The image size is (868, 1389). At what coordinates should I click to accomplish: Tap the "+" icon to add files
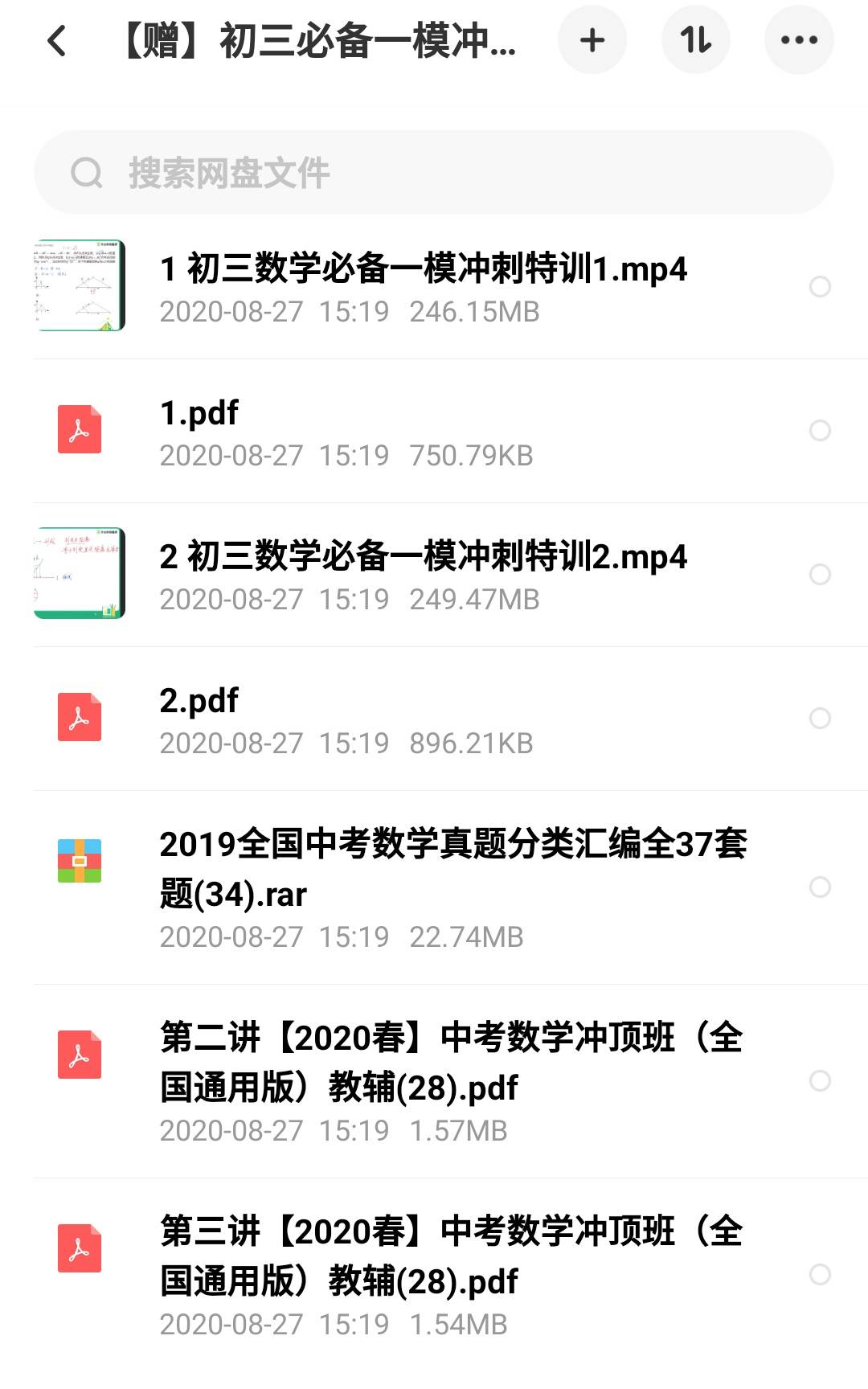click(x=592, y=39)
